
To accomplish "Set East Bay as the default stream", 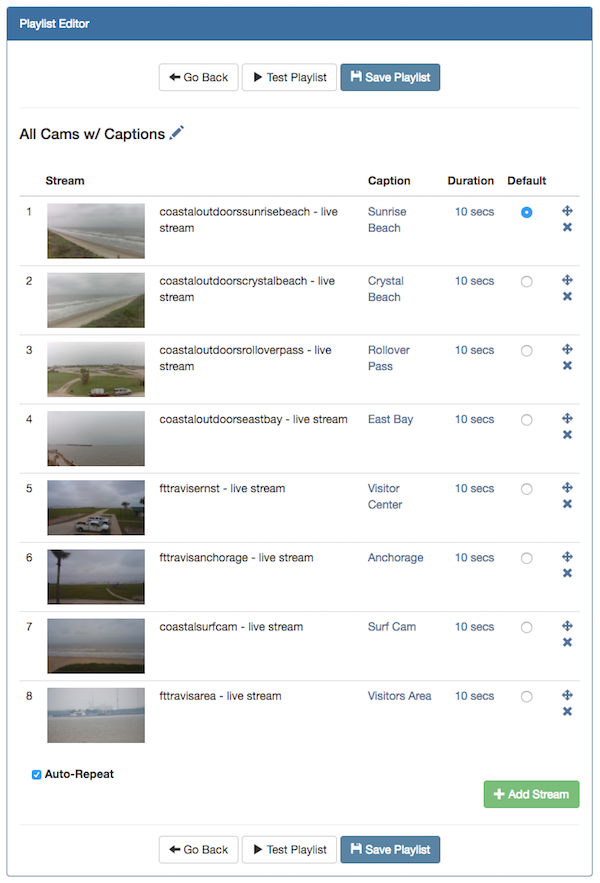I will [x=527, y=420].
